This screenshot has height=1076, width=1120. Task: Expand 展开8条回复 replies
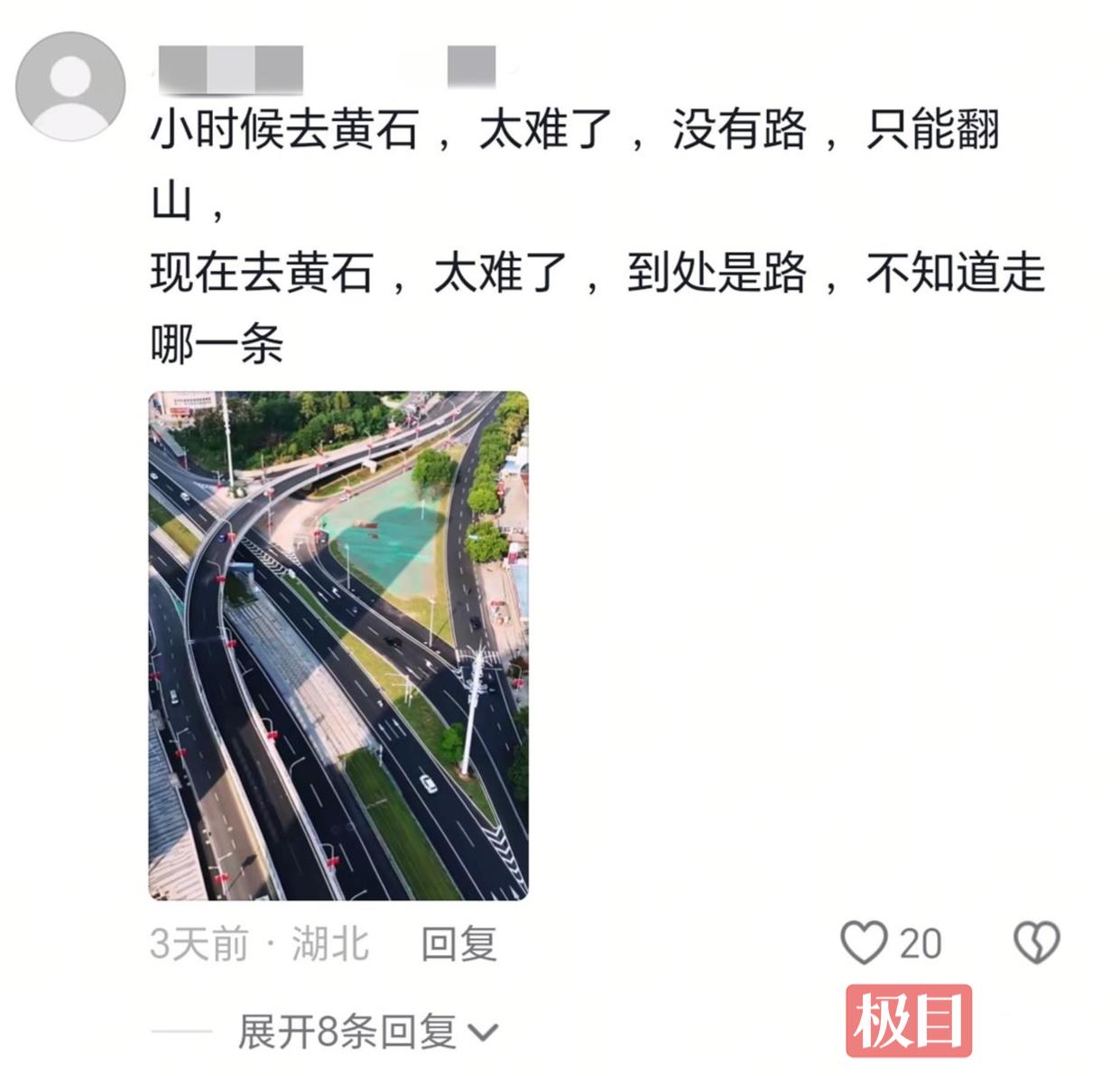click(366, 1032)
